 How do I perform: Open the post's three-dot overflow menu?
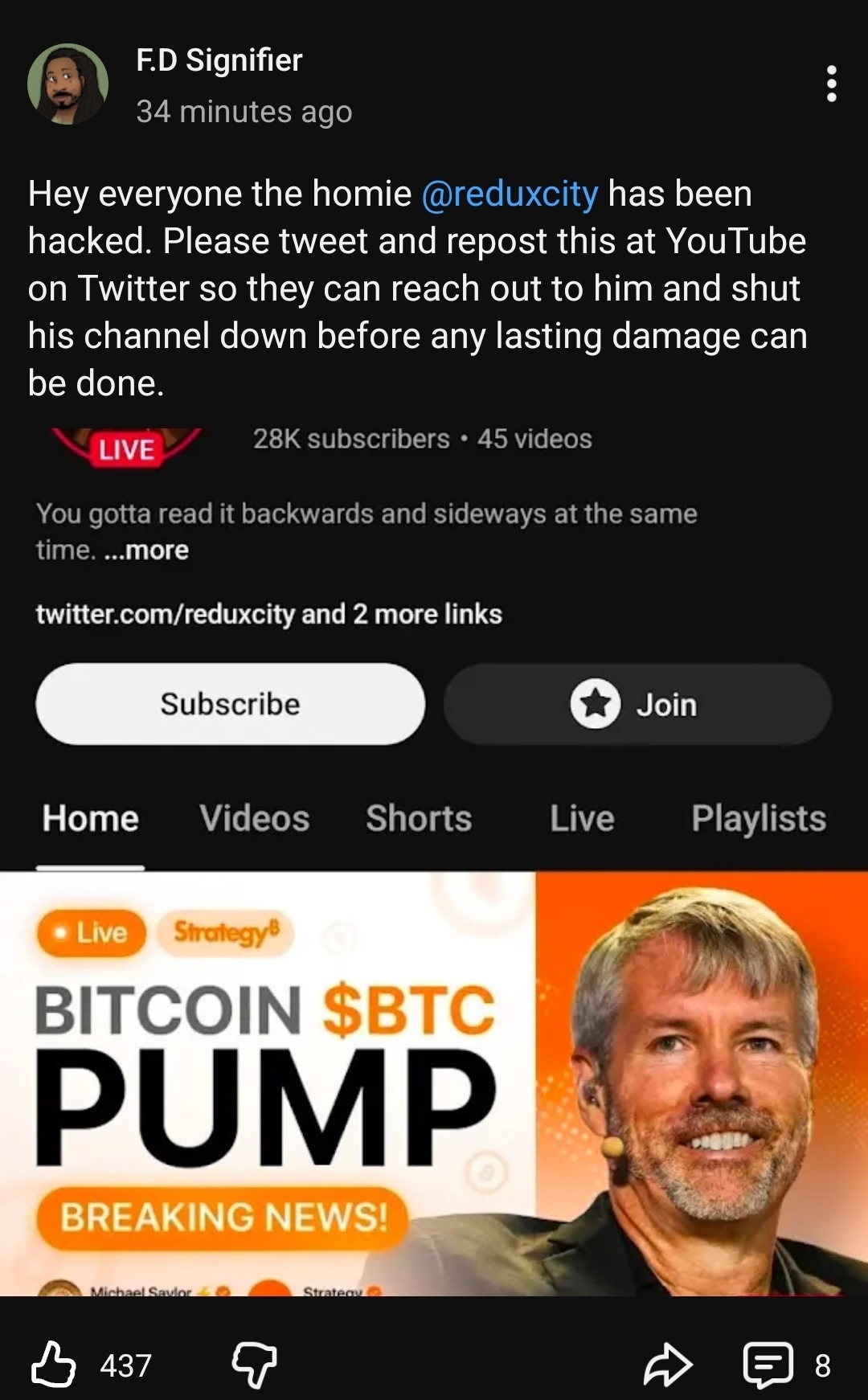click(831, 84)
